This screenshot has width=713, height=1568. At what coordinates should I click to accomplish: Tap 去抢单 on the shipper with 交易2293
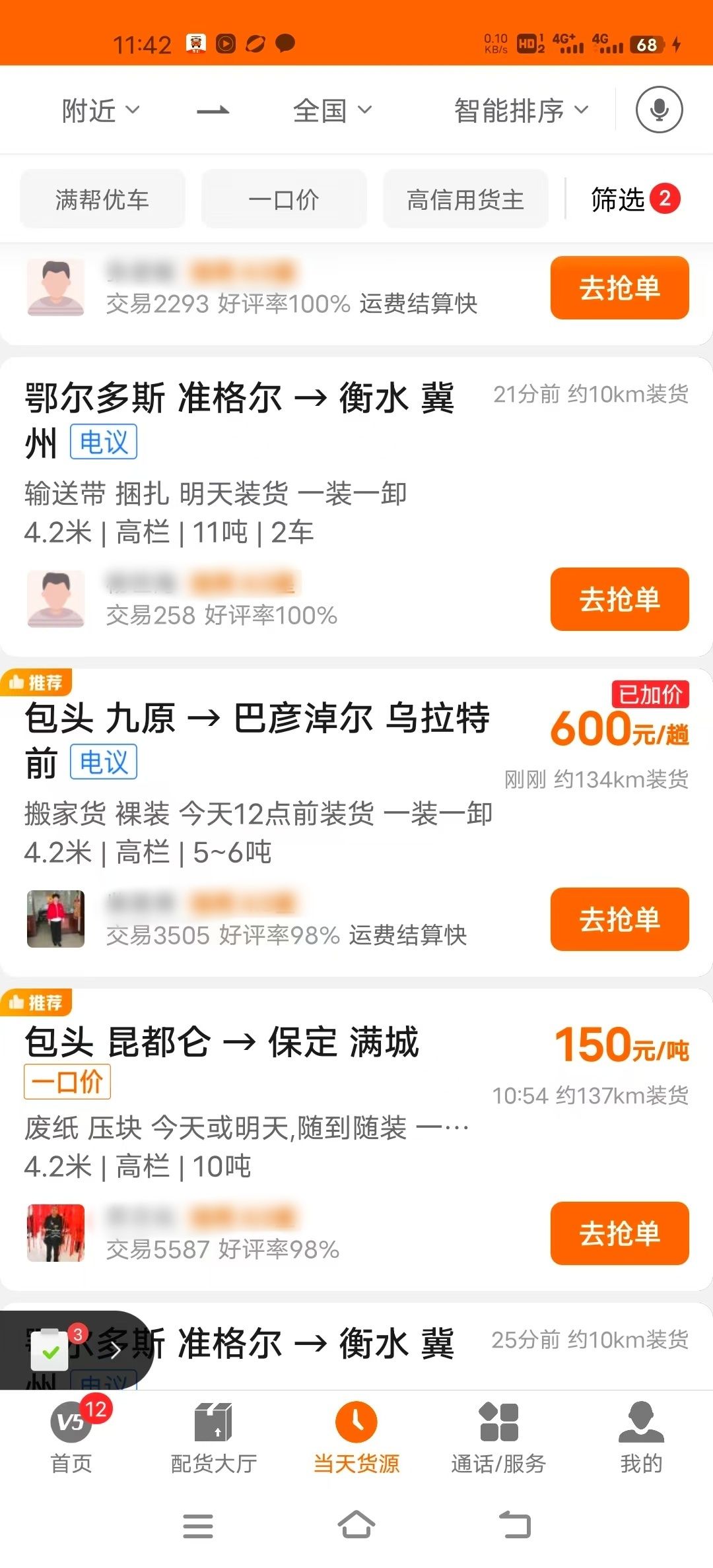pos(619,288)
